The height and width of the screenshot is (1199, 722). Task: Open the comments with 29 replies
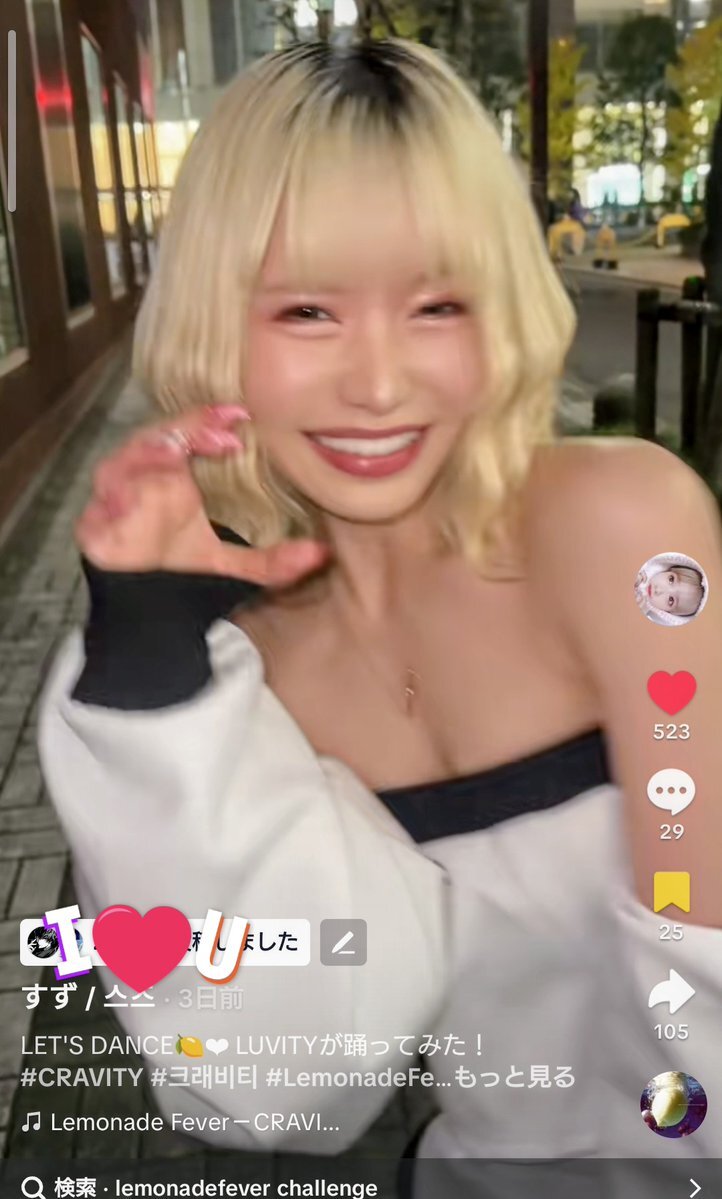click(x=671, y=792)
